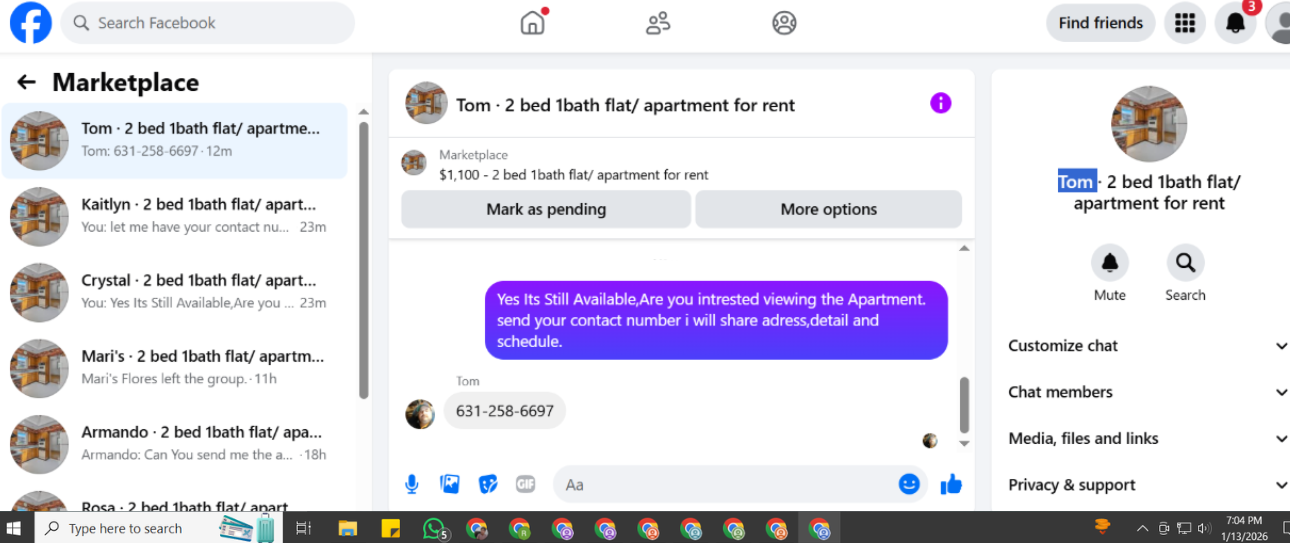Expand Media, files and links
The height and width of the screenshot is (543, 1290).
(x=1147, y=439)
